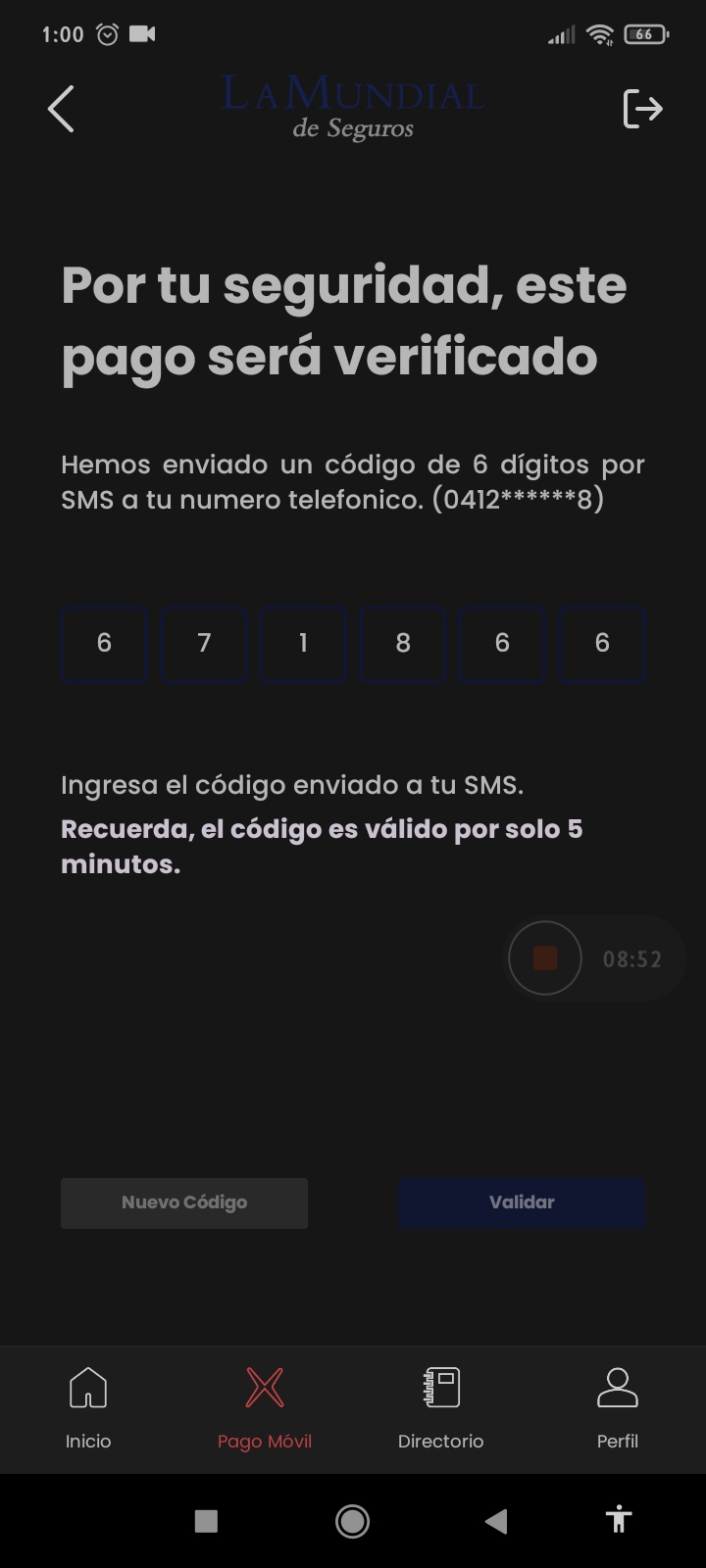
Task: Select the fifth code digit box
Action: pyautogui.click(x=502, y=644)
